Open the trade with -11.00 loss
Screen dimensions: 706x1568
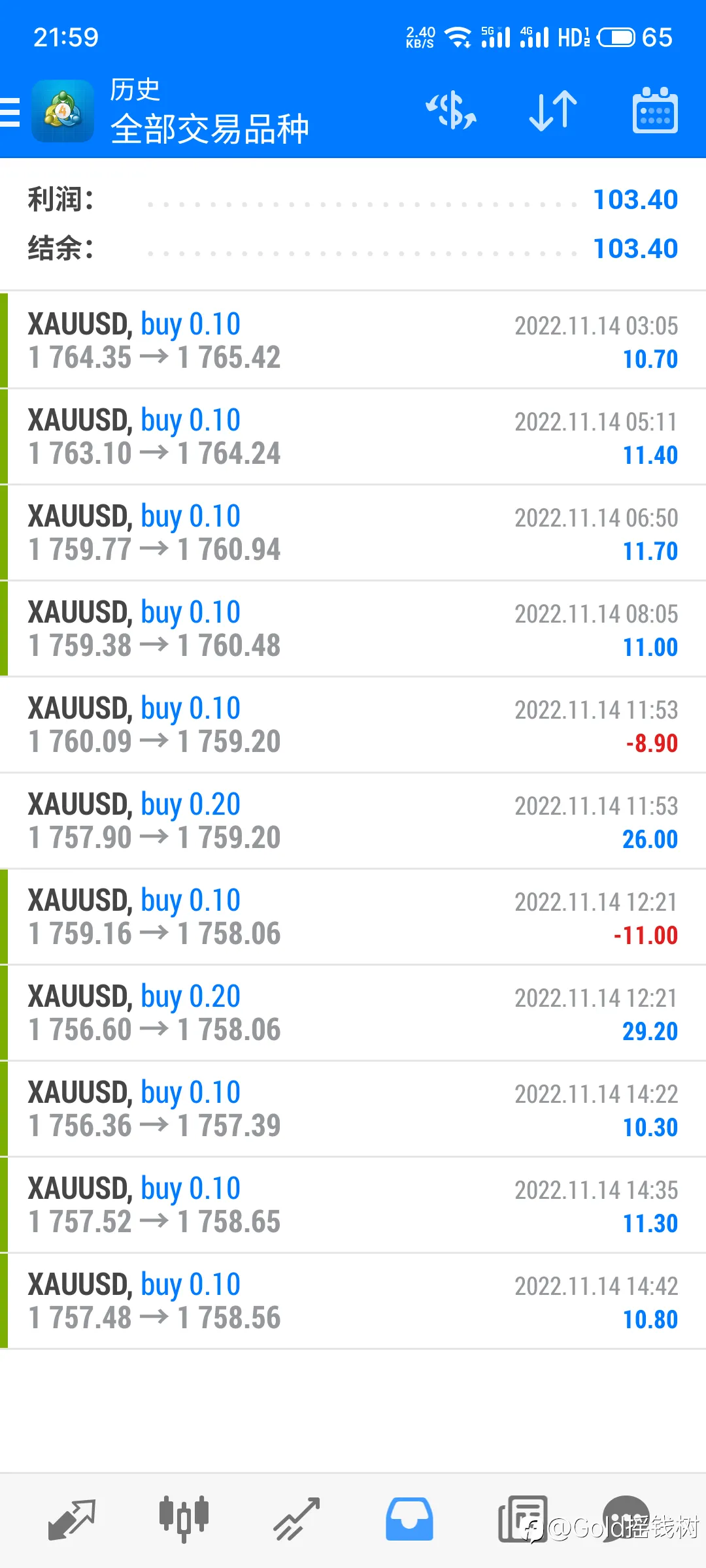click(x=353, y=917)
